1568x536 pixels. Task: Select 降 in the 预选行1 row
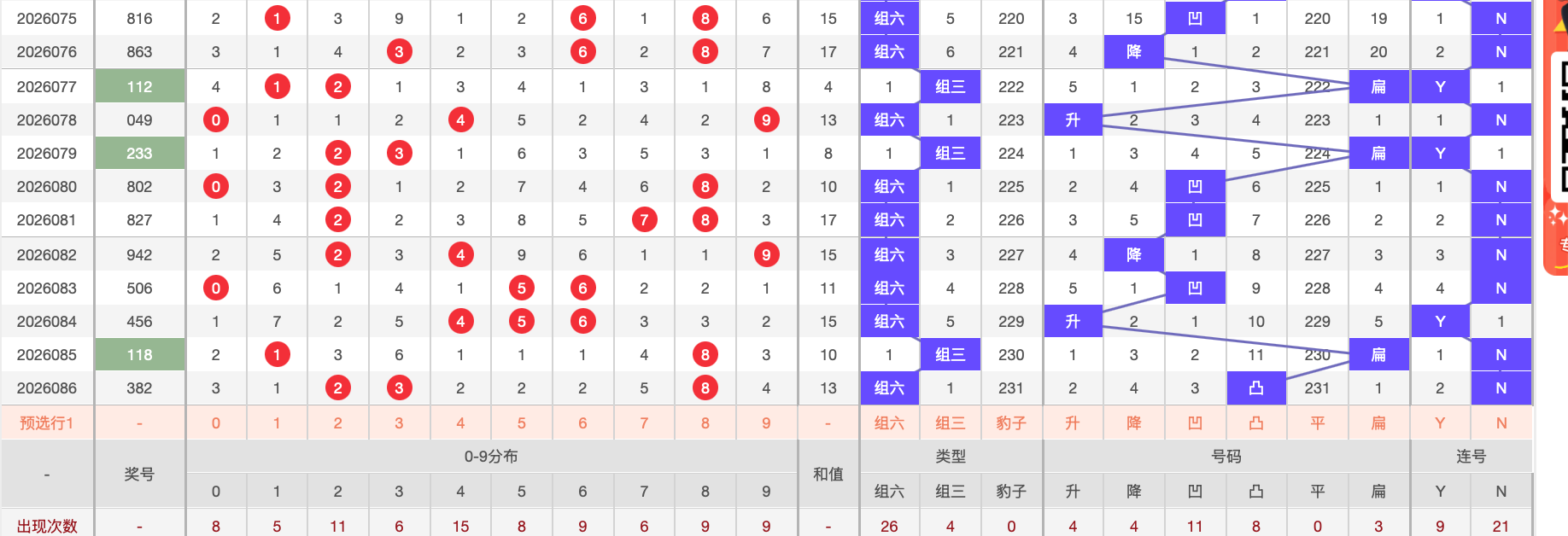pos(1134,423)
